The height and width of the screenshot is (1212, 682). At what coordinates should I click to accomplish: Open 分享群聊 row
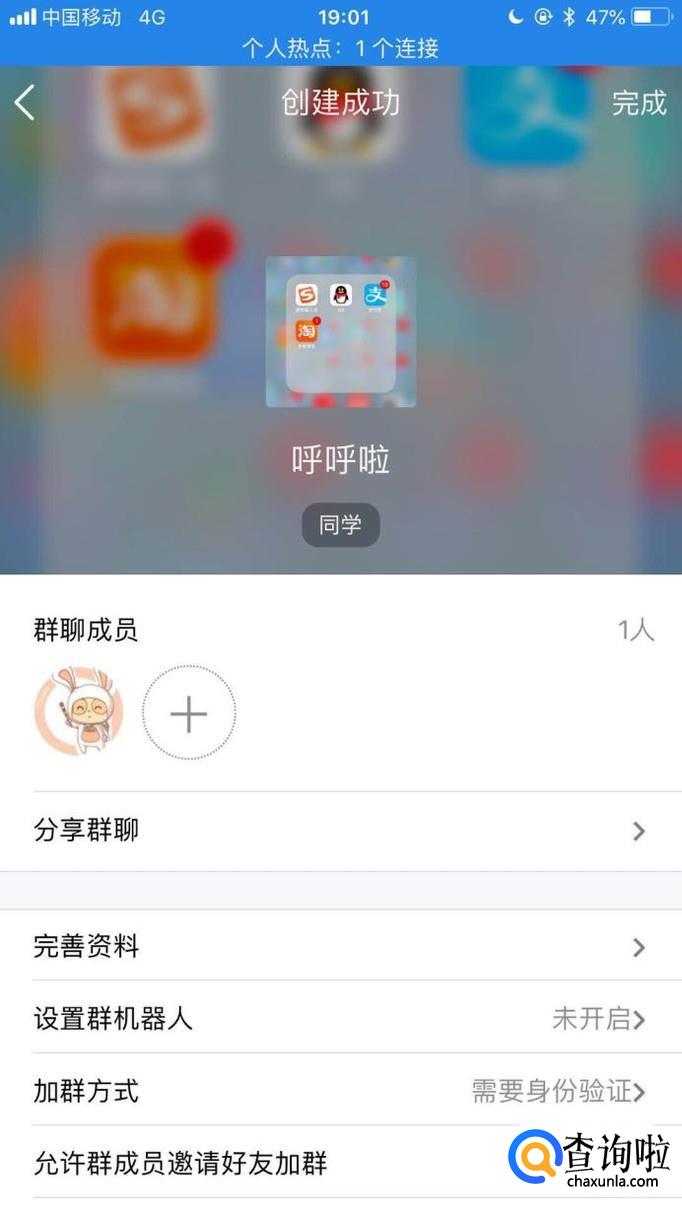tap(340, 830)
